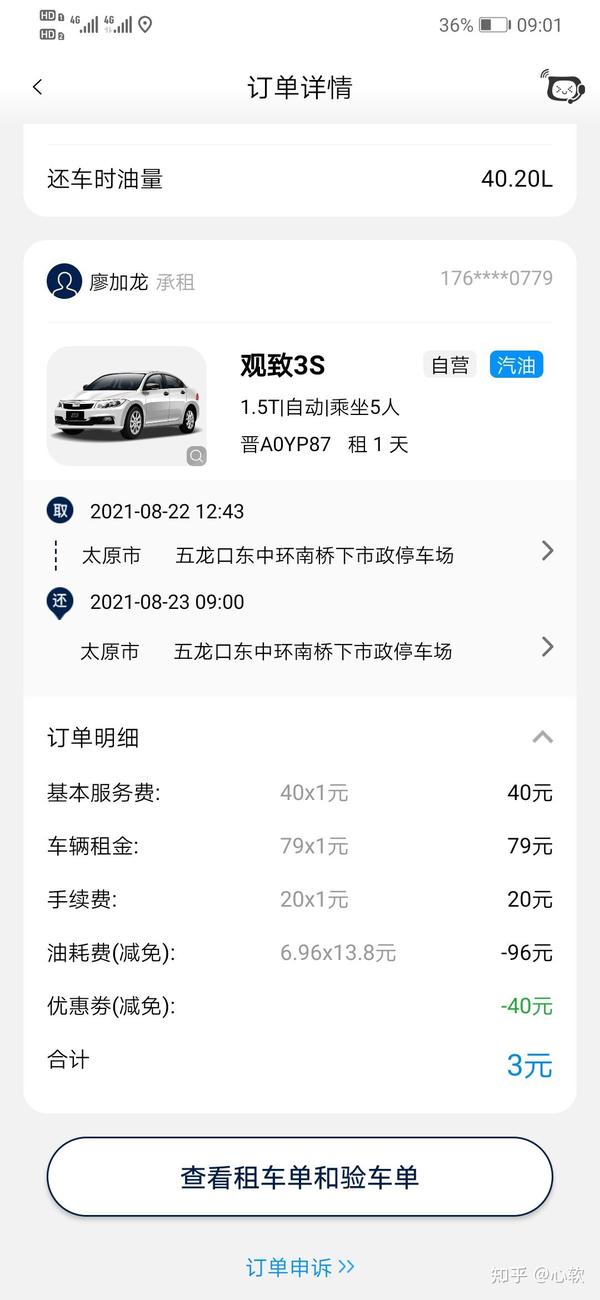Image resolution: width=600 pixels, height=1300 pixels.
Task: Open pickup location details chevron
Action: point(547,550)
